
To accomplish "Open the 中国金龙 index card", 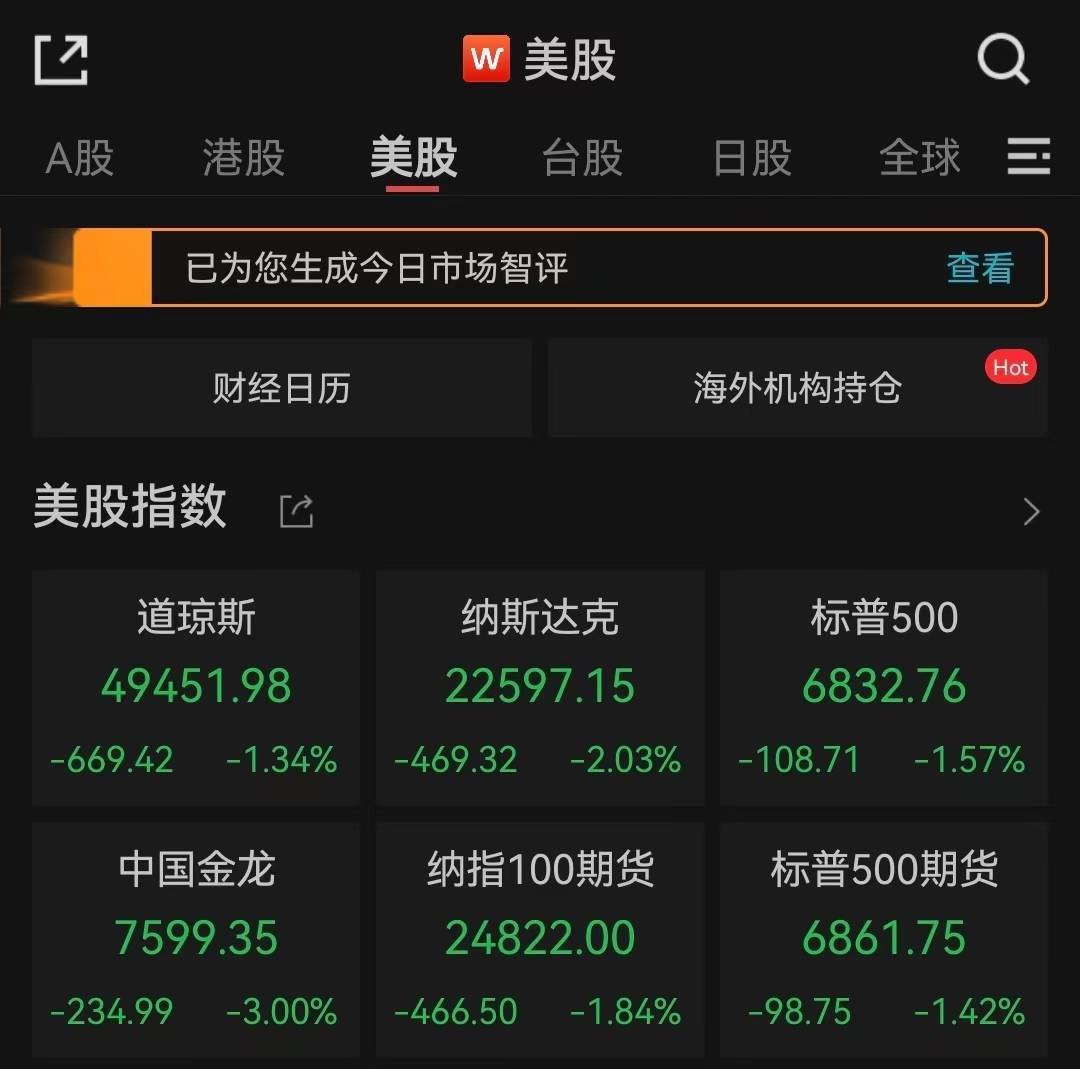I will (196, 940).
